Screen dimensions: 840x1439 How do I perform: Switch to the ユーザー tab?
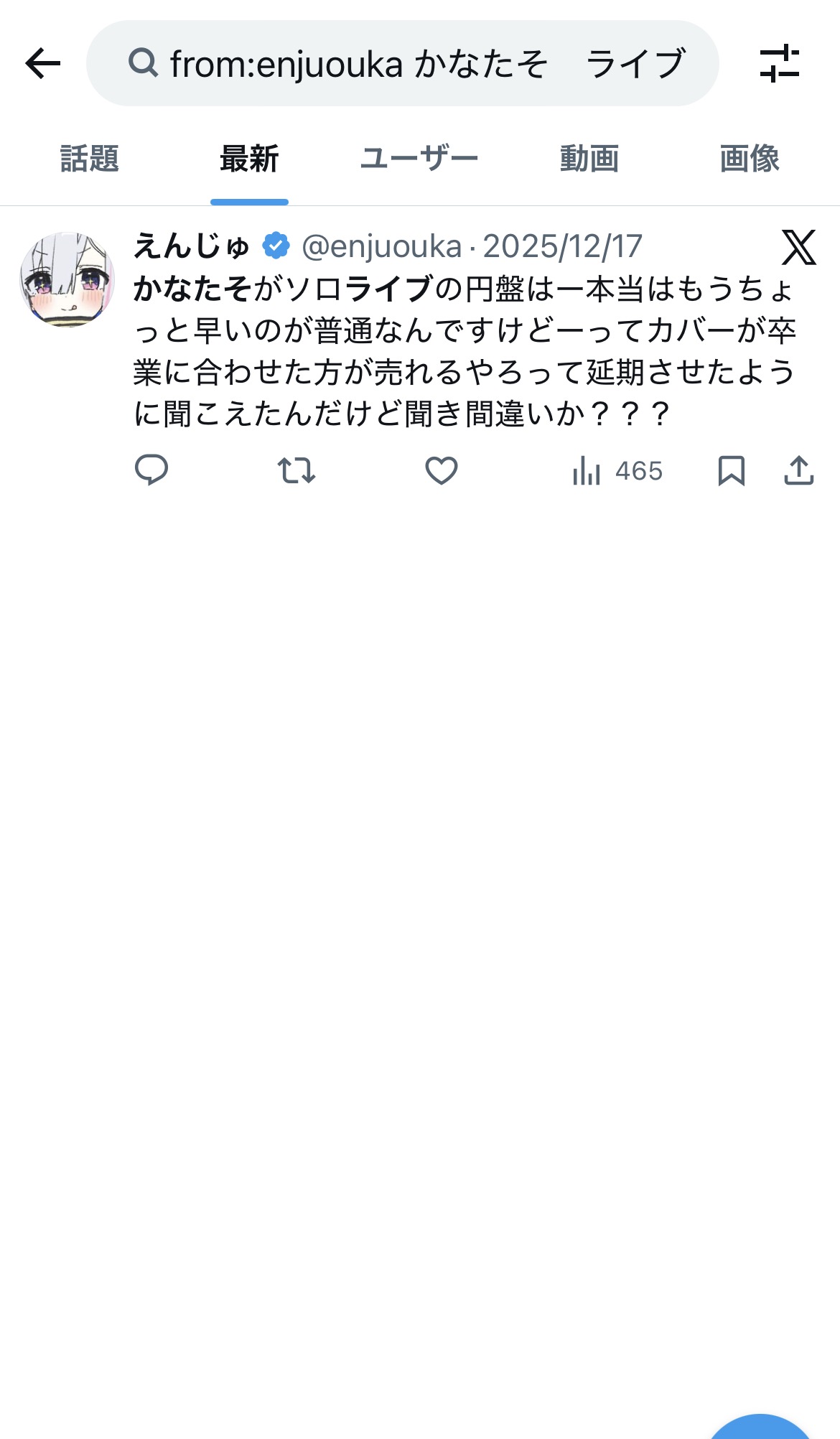pos(419,159)
